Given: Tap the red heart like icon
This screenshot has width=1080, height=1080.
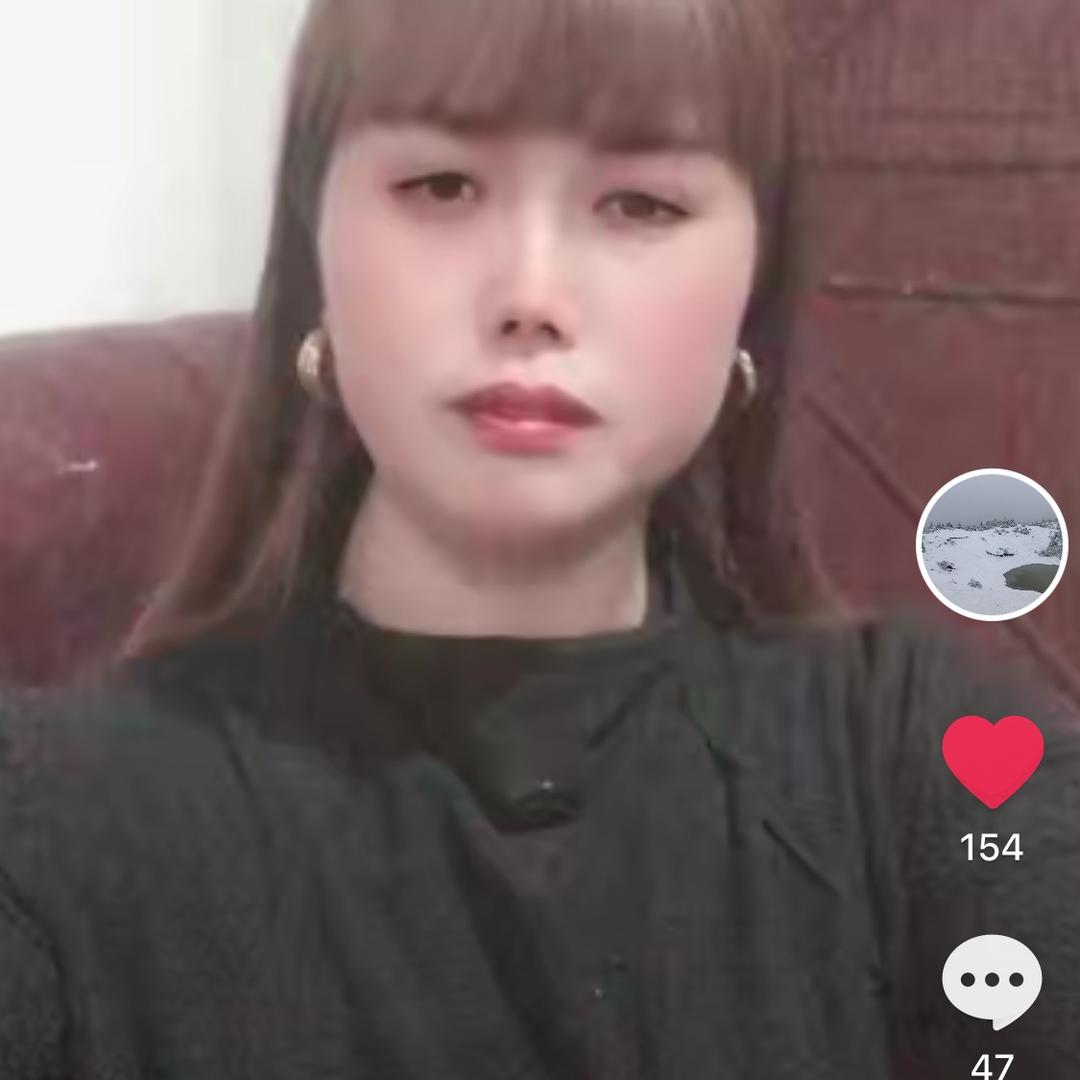Looking at the screenshot, I should [992, 760].
